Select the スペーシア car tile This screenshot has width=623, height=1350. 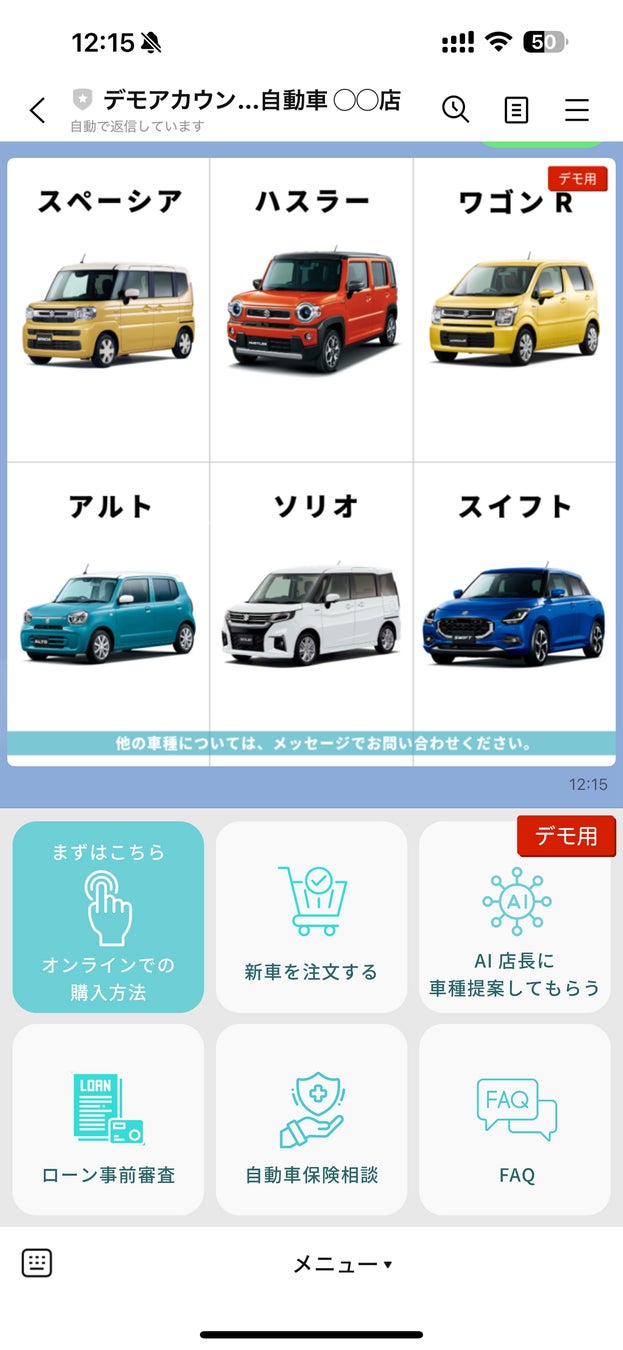coord(109,310)
